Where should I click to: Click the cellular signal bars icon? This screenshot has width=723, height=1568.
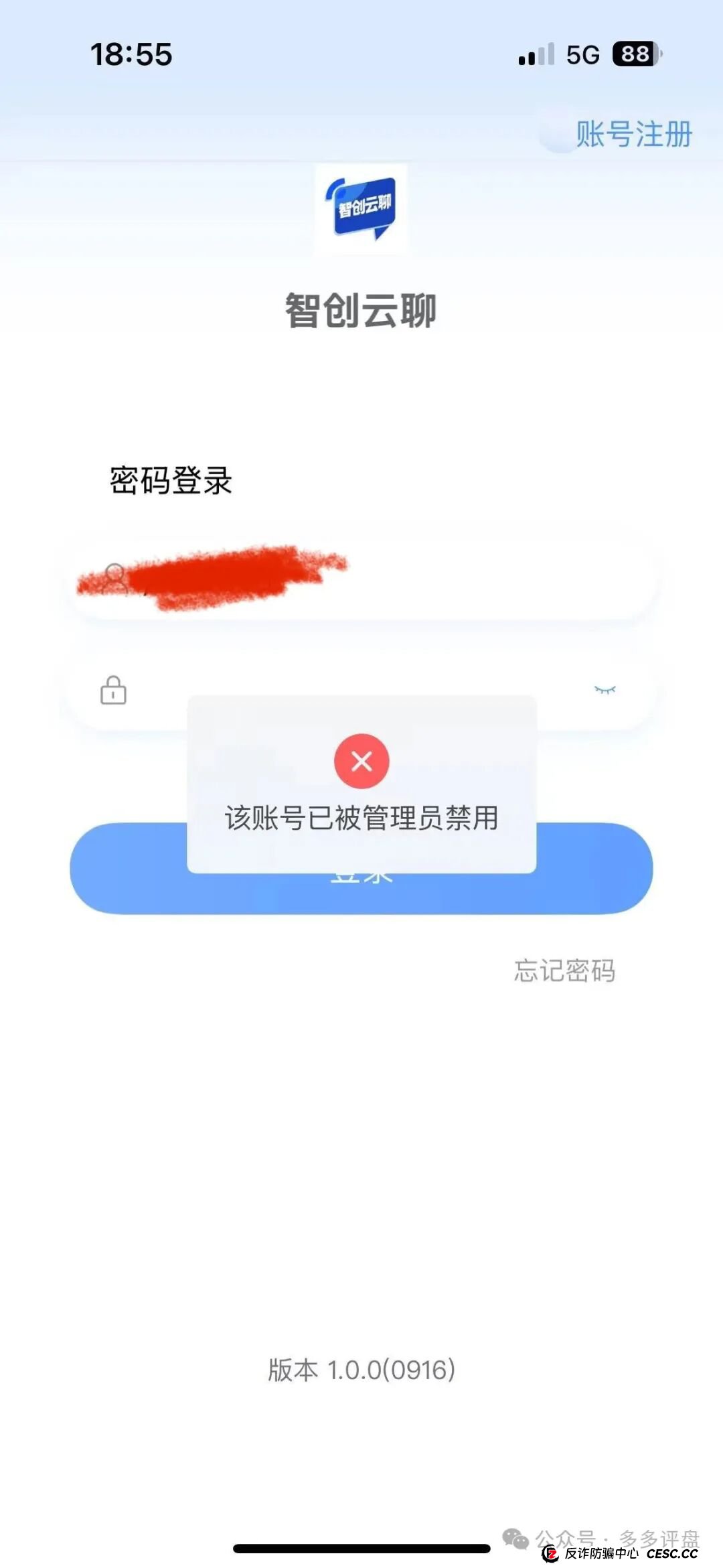pyautogui.click(x=536, y=55)
